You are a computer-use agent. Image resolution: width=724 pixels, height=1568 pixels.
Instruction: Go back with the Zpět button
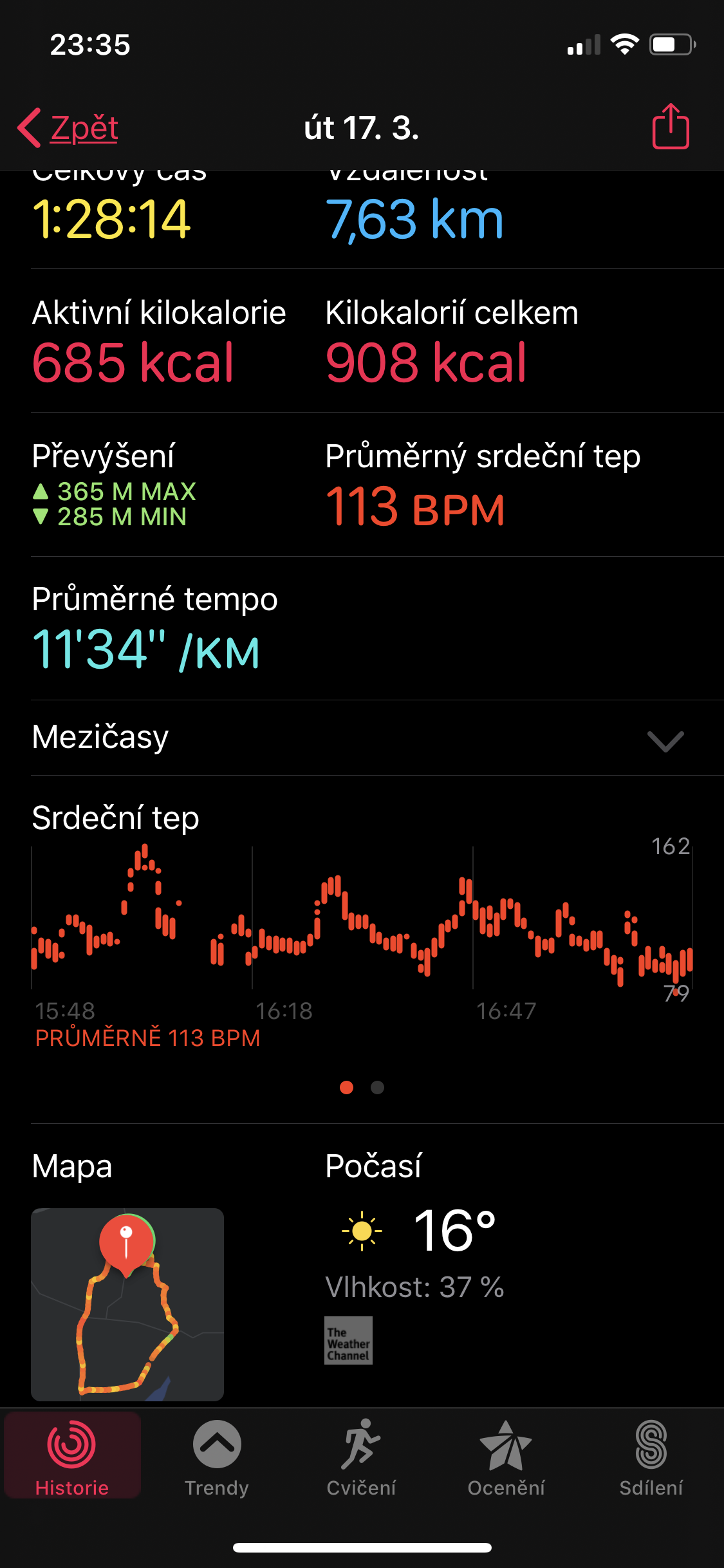click(x=69, y=128)
